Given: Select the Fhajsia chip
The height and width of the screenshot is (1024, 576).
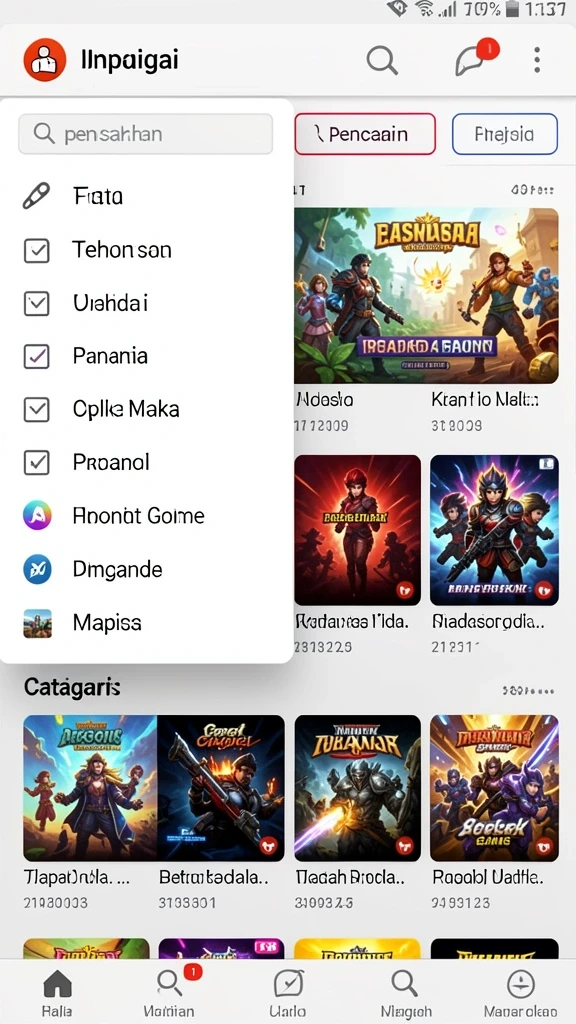Looking at the screenshot, I should click(505, 134).
